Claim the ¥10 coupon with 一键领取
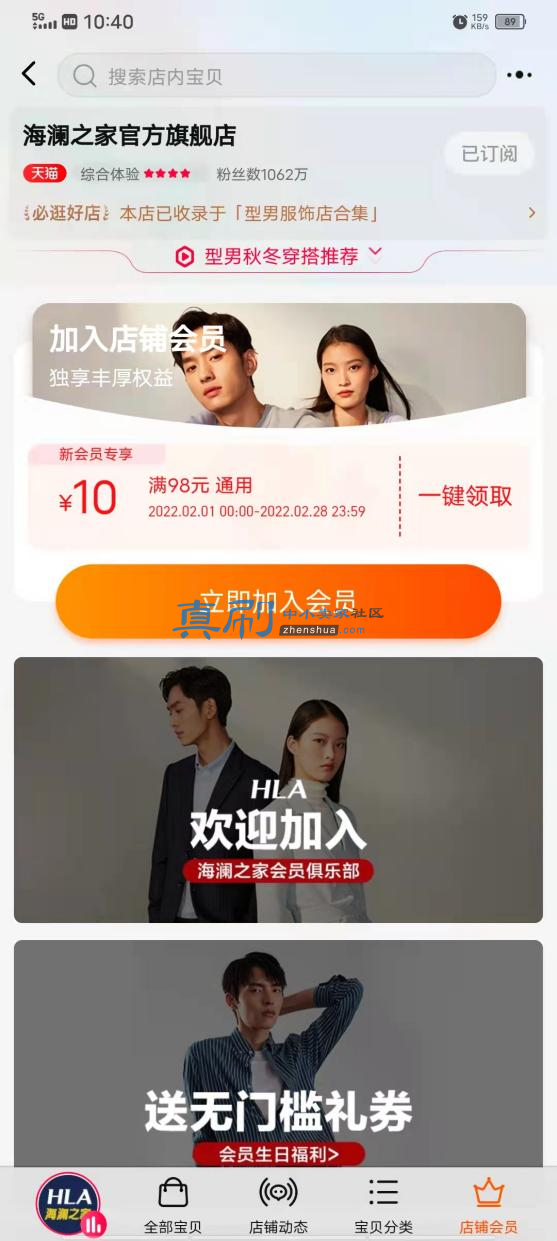 [465, 496]
